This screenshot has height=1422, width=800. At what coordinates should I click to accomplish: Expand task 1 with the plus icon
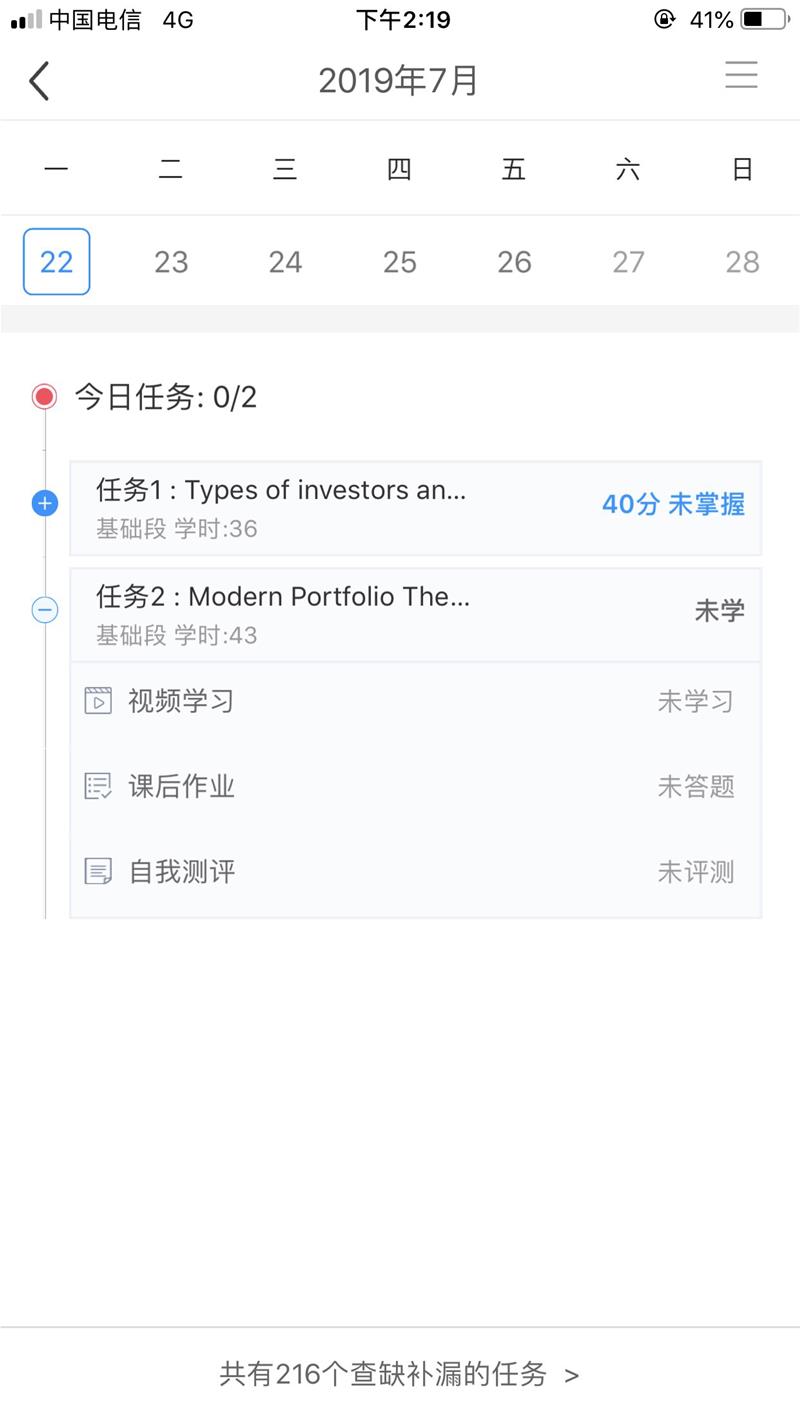45,503
